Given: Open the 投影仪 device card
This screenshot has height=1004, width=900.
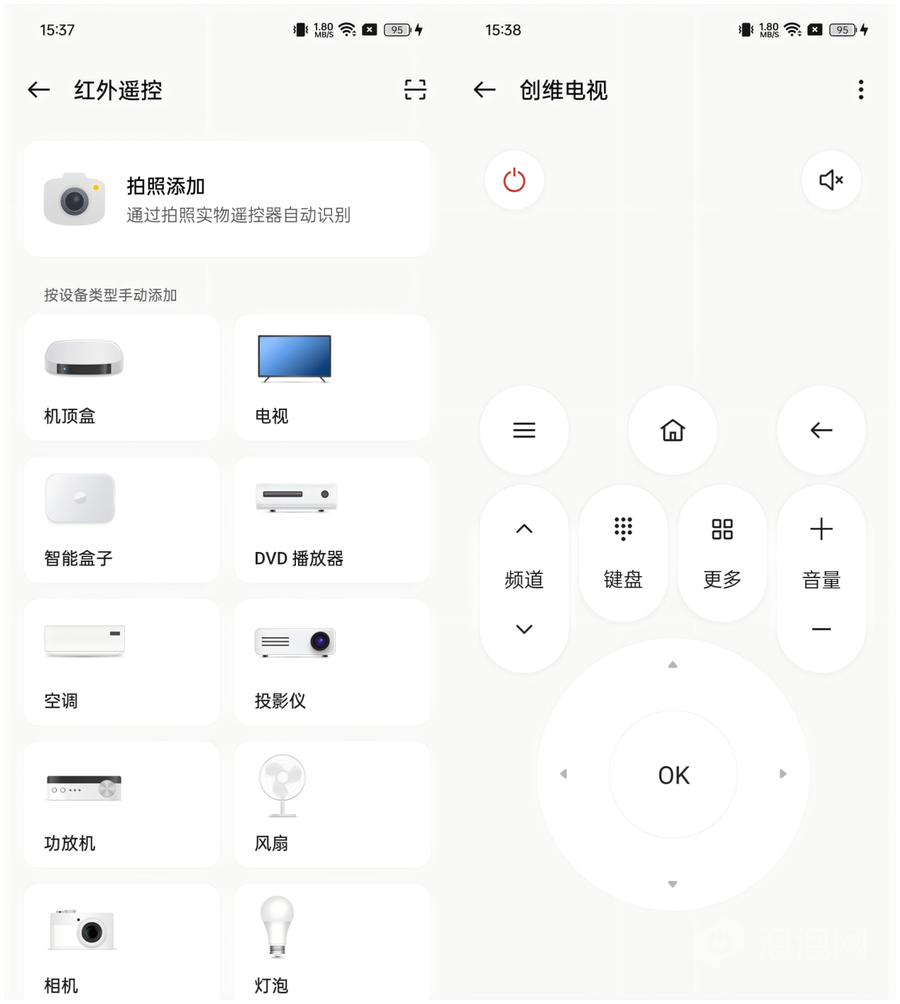Looking at the screenshot, I should [x=332, y=662].
